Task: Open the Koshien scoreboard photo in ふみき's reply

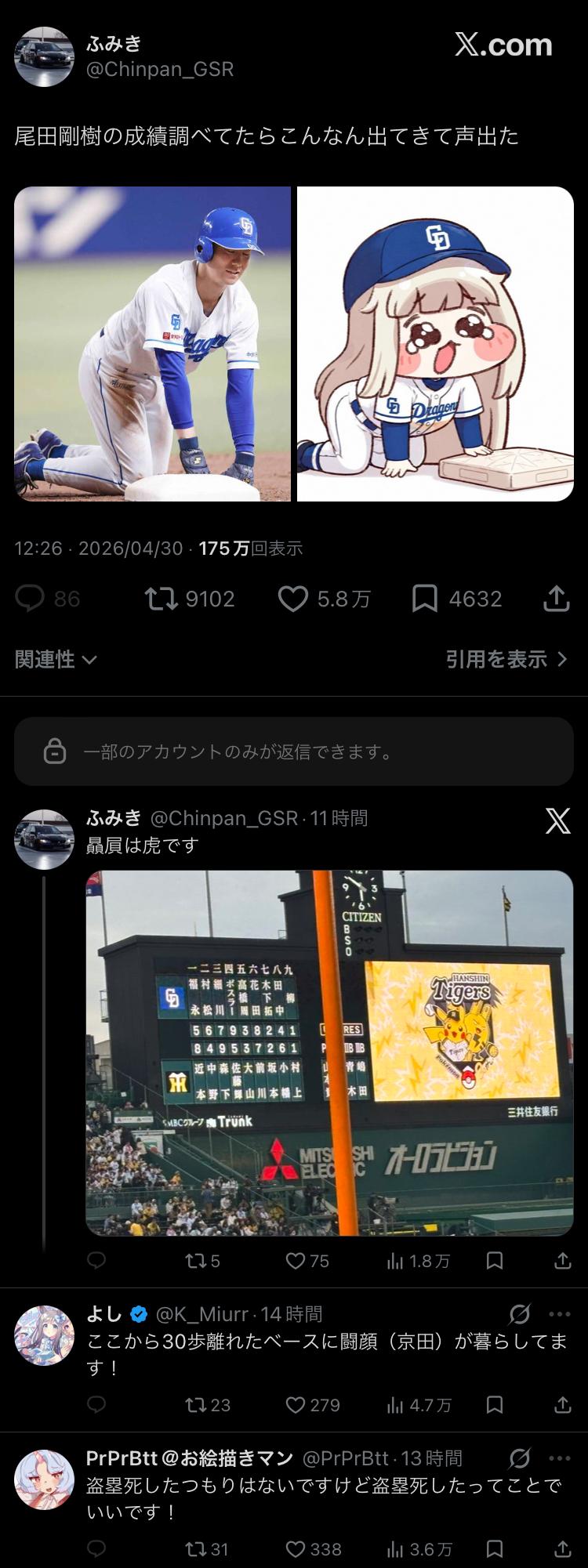Action: point(329,1052)
